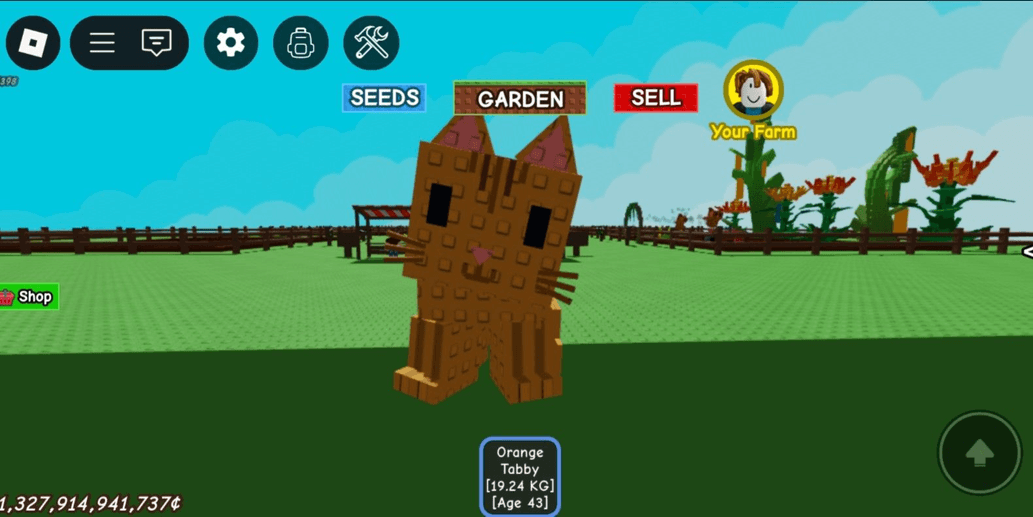Select the Orange Tabby hotbar slot
The image size is (1033, 517).
pos(520,477)
